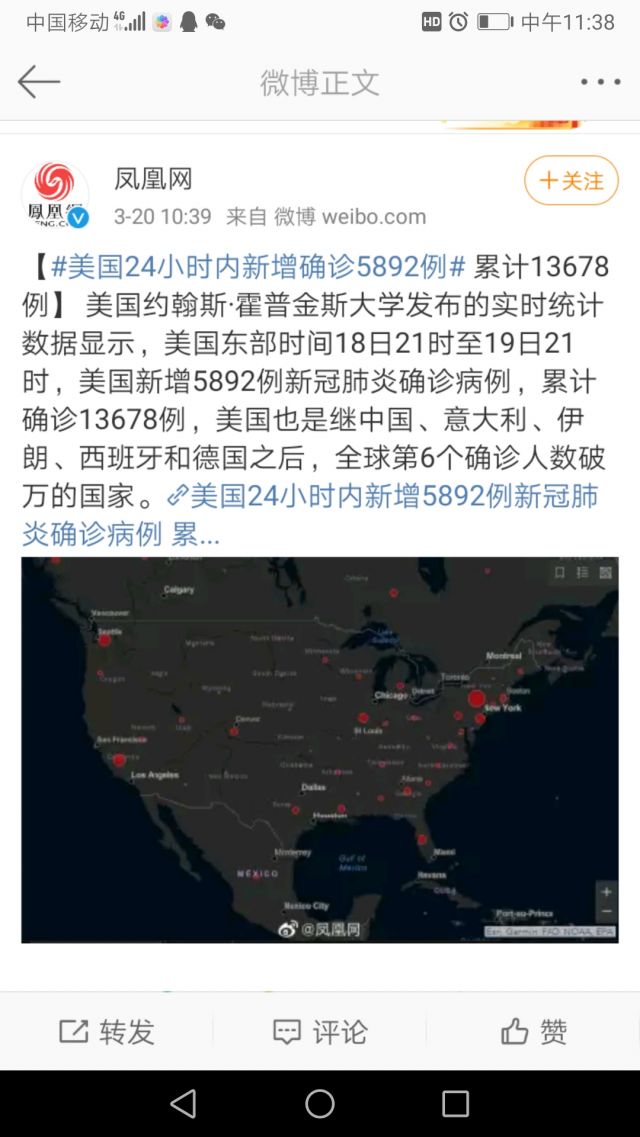View the US outbreak map image
This screenshot has width=640, height=1137.
coord(320,750)
